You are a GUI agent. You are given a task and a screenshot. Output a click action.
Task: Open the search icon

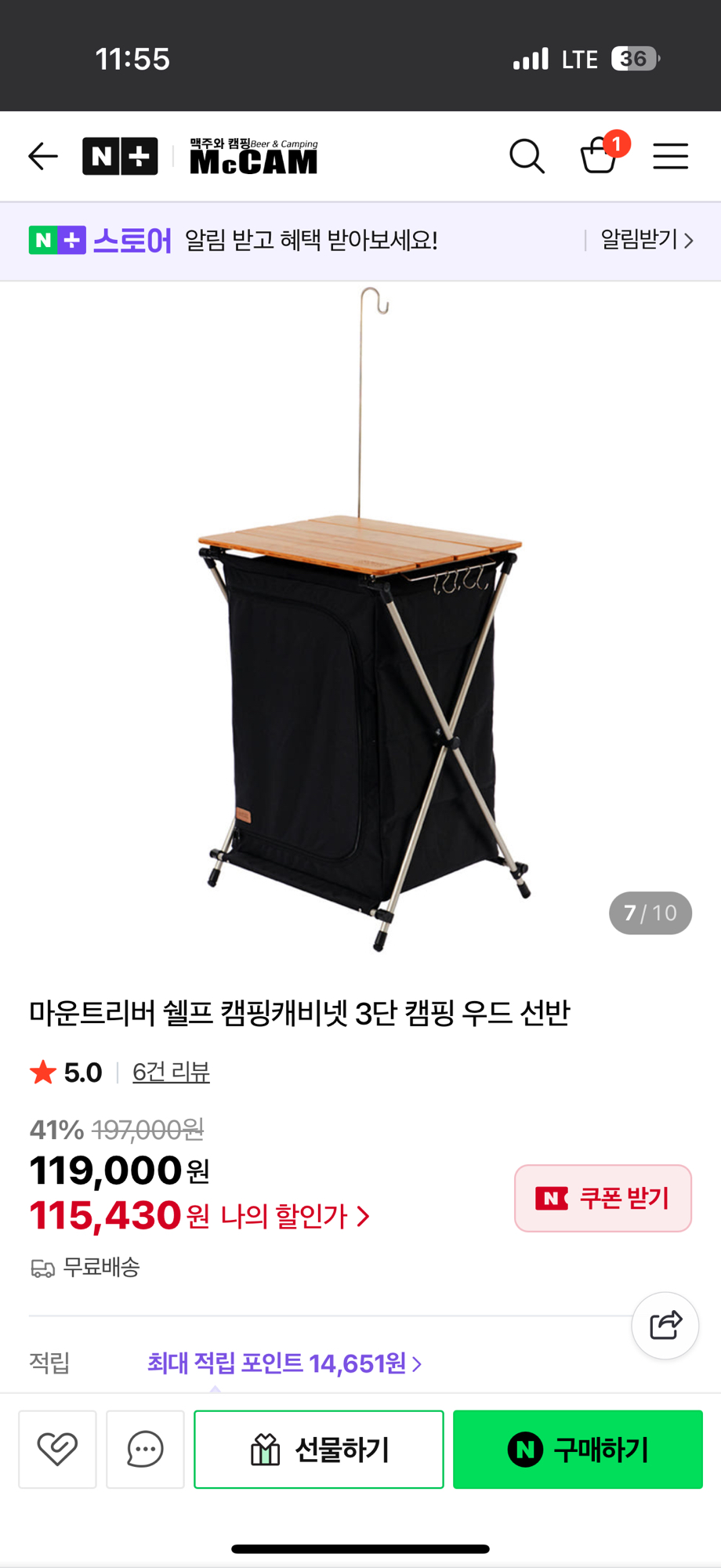tap(527, 156)
